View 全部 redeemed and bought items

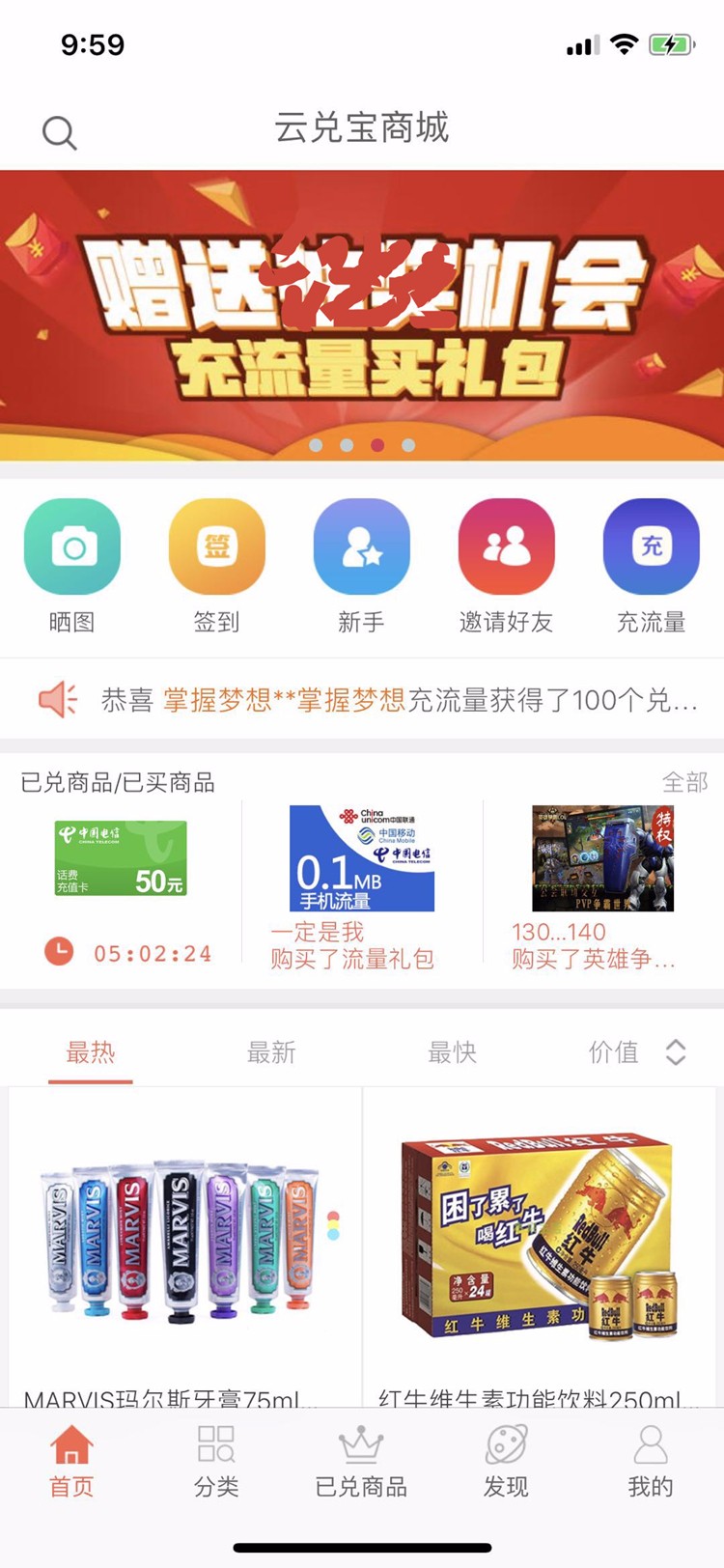pos(684,782)
